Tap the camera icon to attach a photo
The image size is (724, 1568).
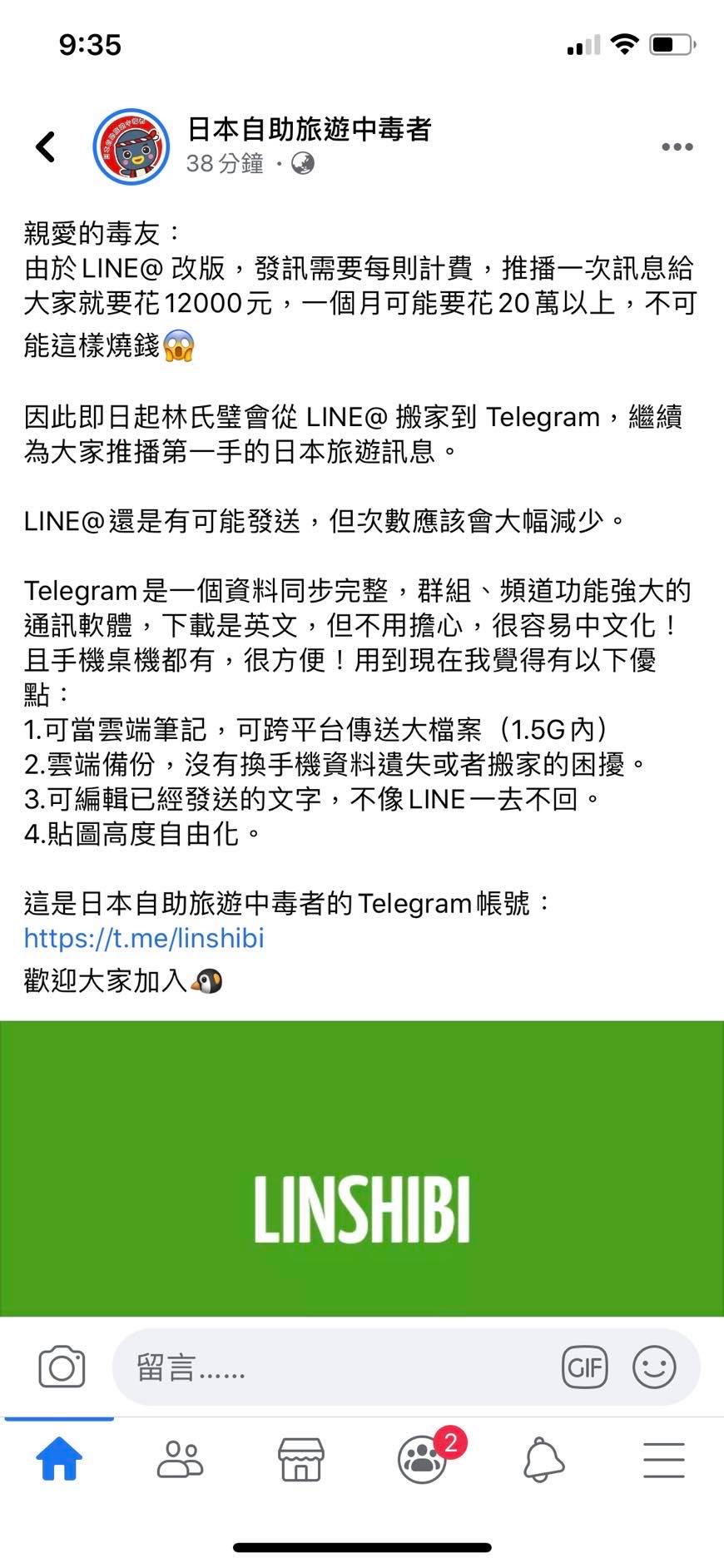[x=62, y=1367]
